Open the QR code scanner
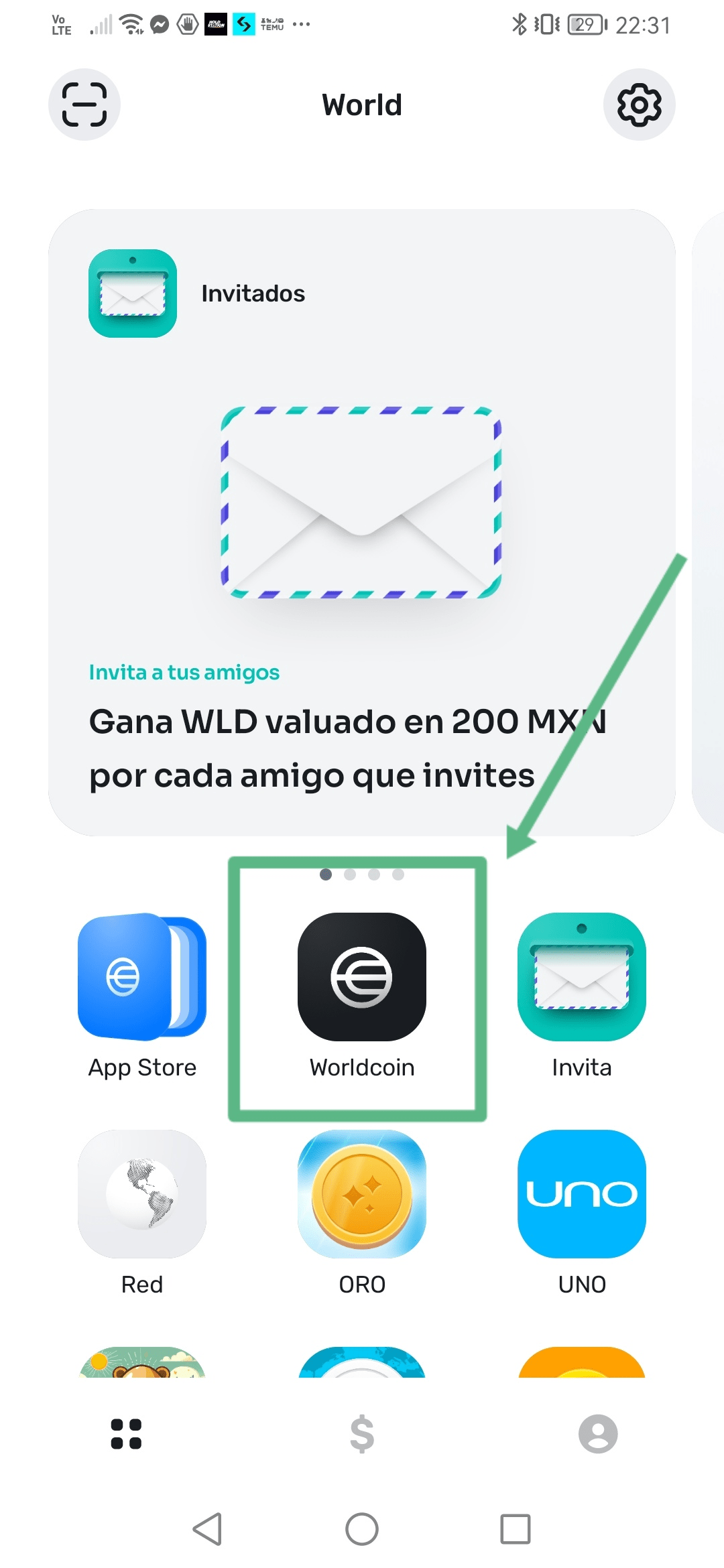724x1568 pixels. (84, 105)
